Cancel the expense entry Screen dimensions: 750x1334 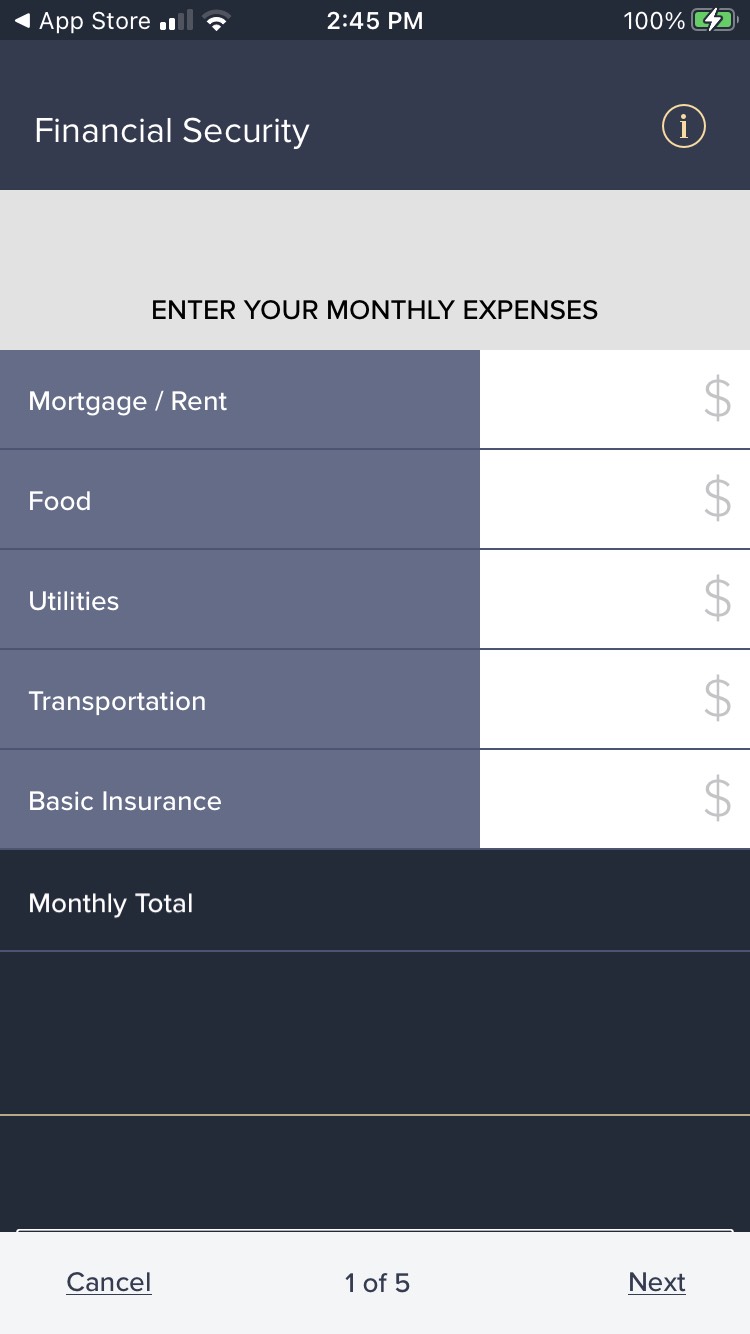109,1282
